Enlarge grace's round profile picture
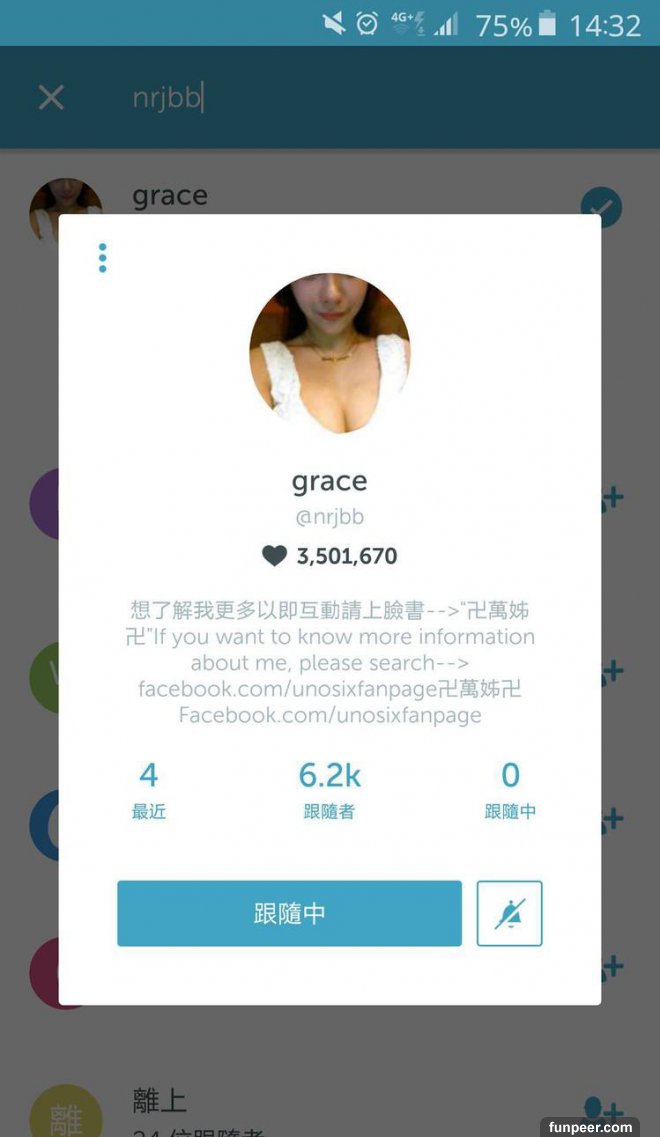The width and height of the screenshot is (660, 1137). pos(329,353)
